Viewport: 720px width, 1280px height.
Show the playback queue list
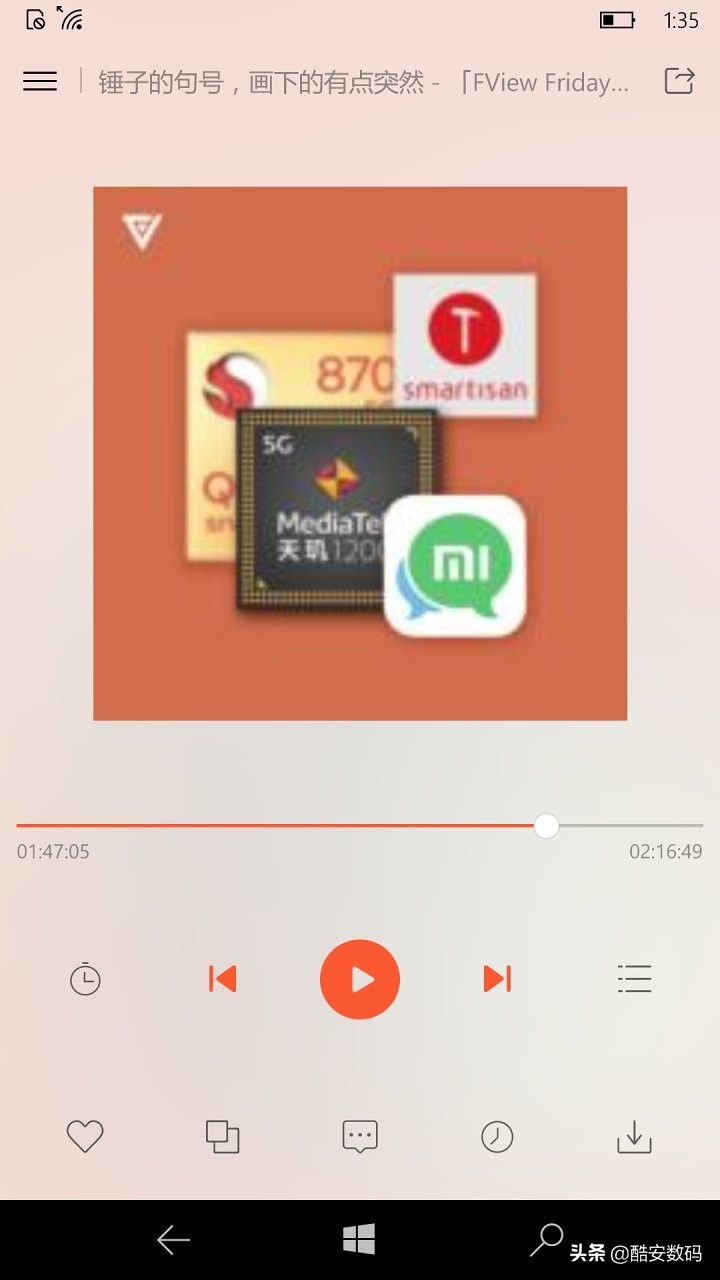click(x=635, y=978)
